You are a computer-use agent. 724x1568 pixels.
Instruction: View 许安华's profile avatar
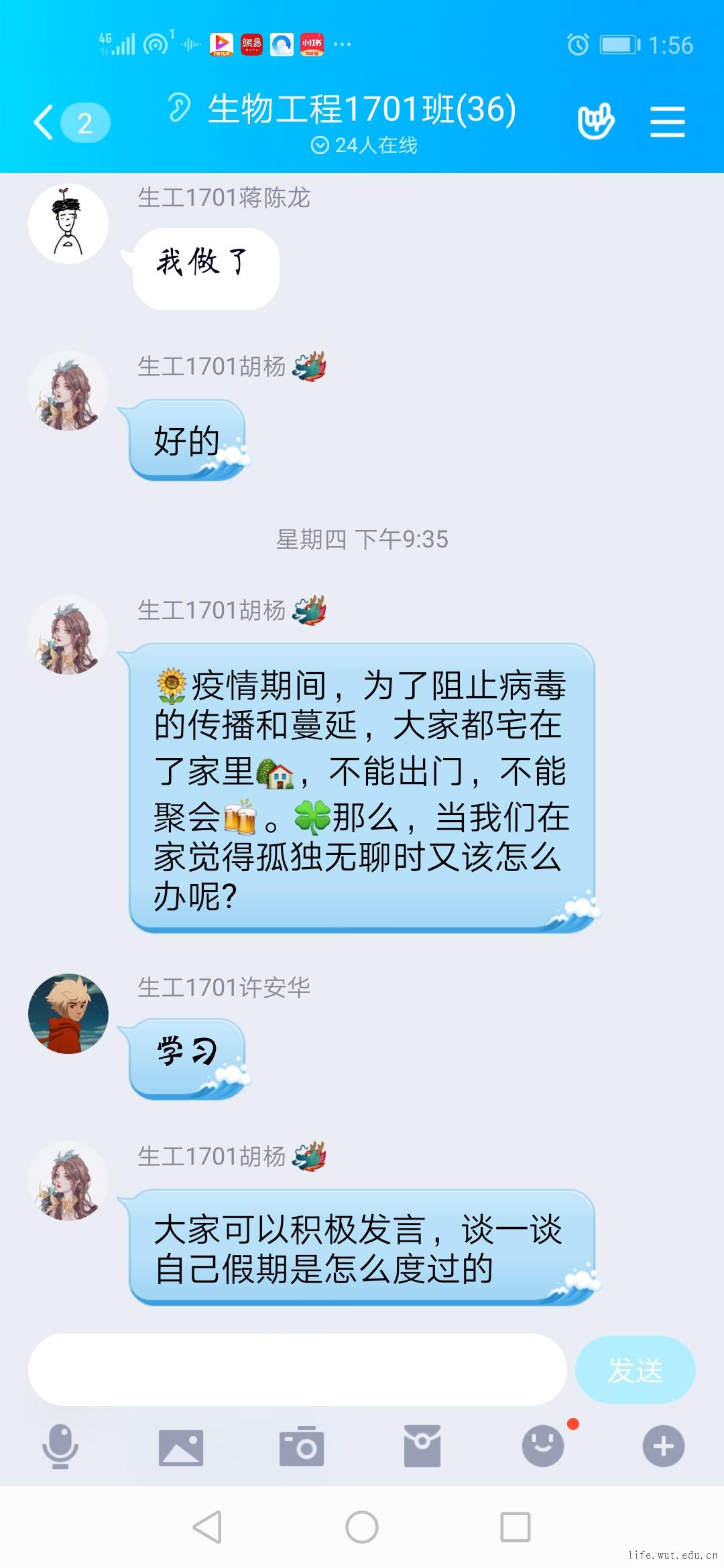tap(68, 1014)
